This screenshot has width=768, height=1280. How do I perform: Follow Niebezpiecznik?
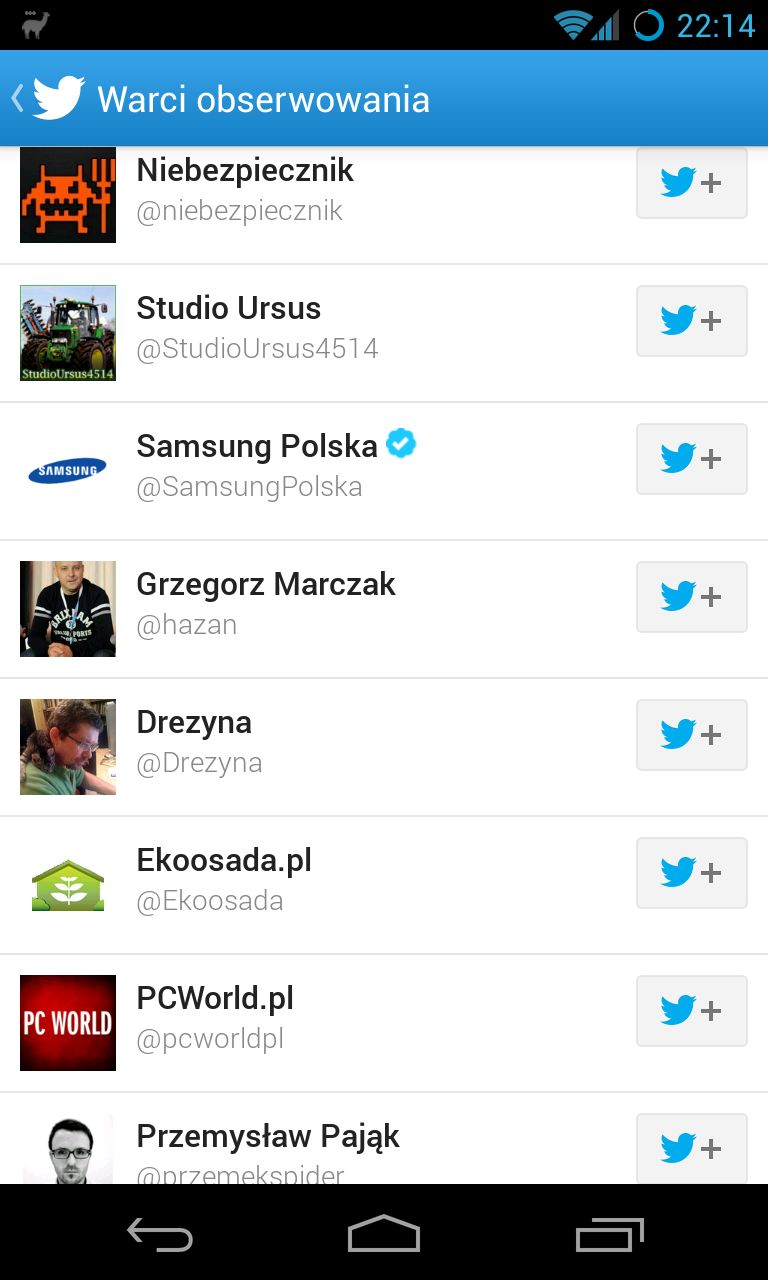[x=692, y=183]
